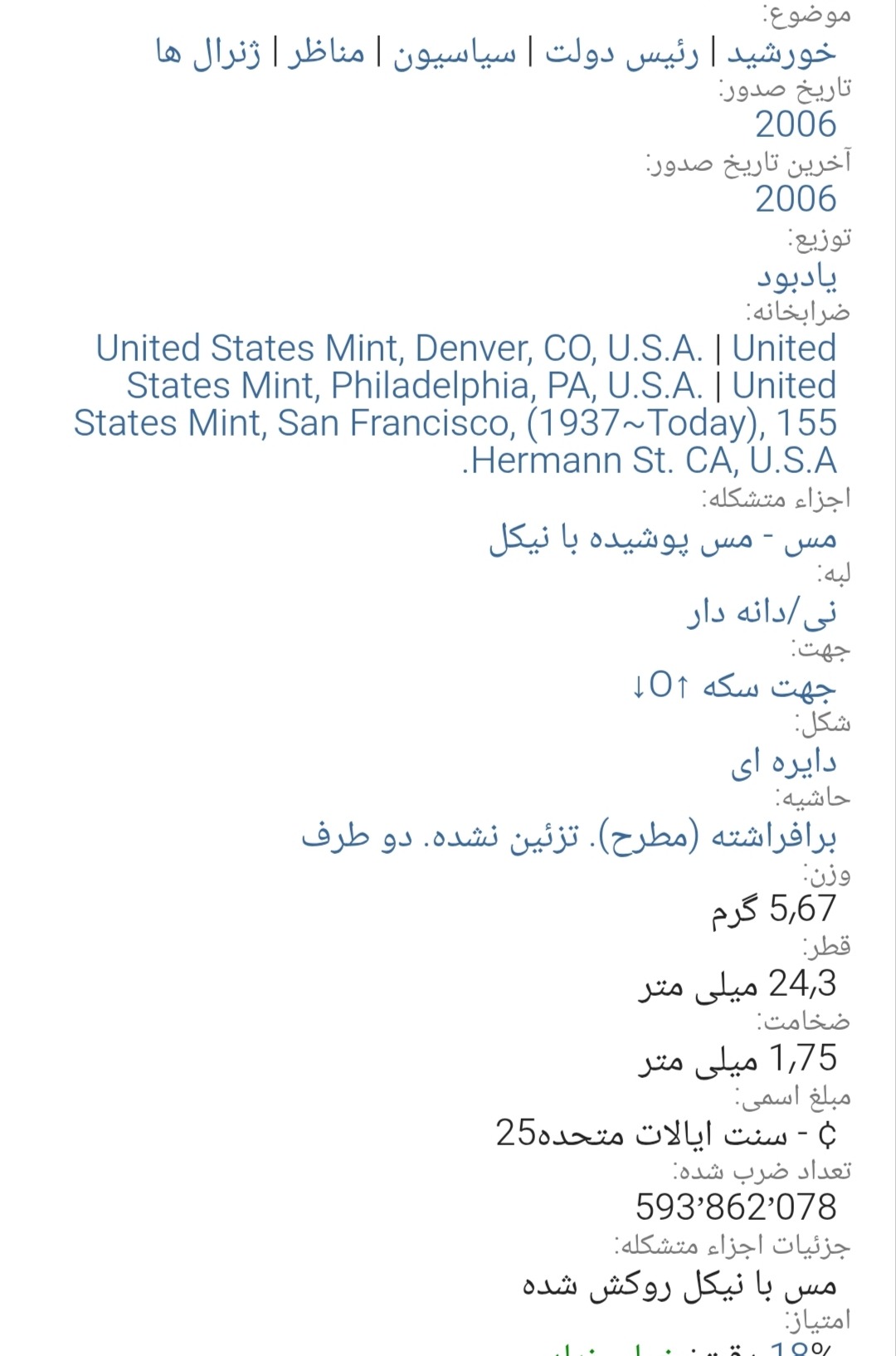Open the United States Mint, Denver link
Screen dimensions: 896x1356
coord(399,349)
